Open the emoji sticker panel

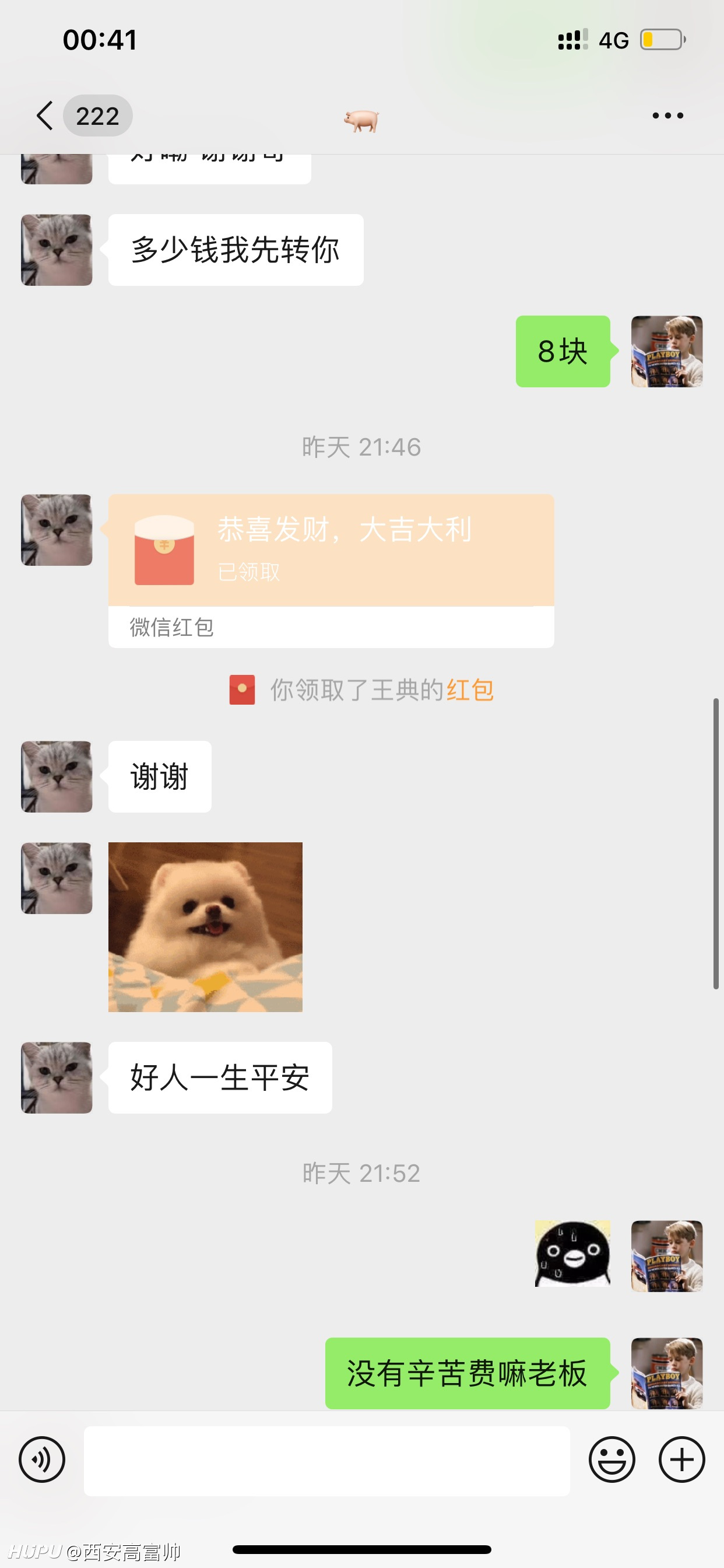[611, 1459]
